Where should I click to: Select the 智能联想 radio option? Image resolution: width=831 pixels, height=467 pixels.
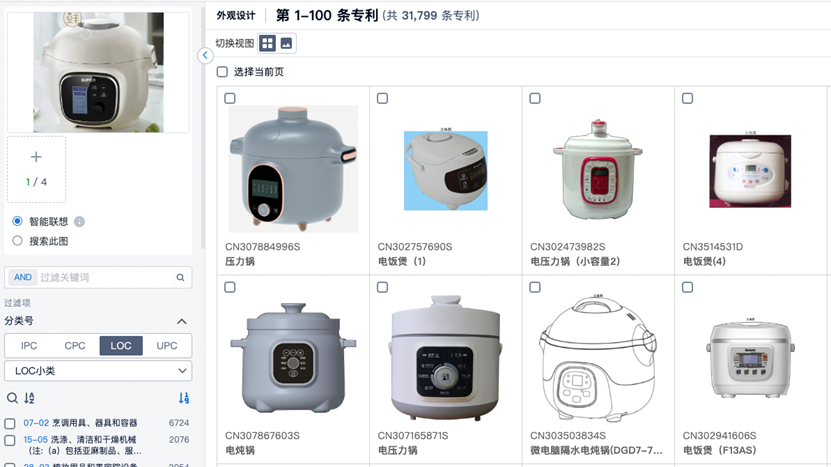coord(17,221)
